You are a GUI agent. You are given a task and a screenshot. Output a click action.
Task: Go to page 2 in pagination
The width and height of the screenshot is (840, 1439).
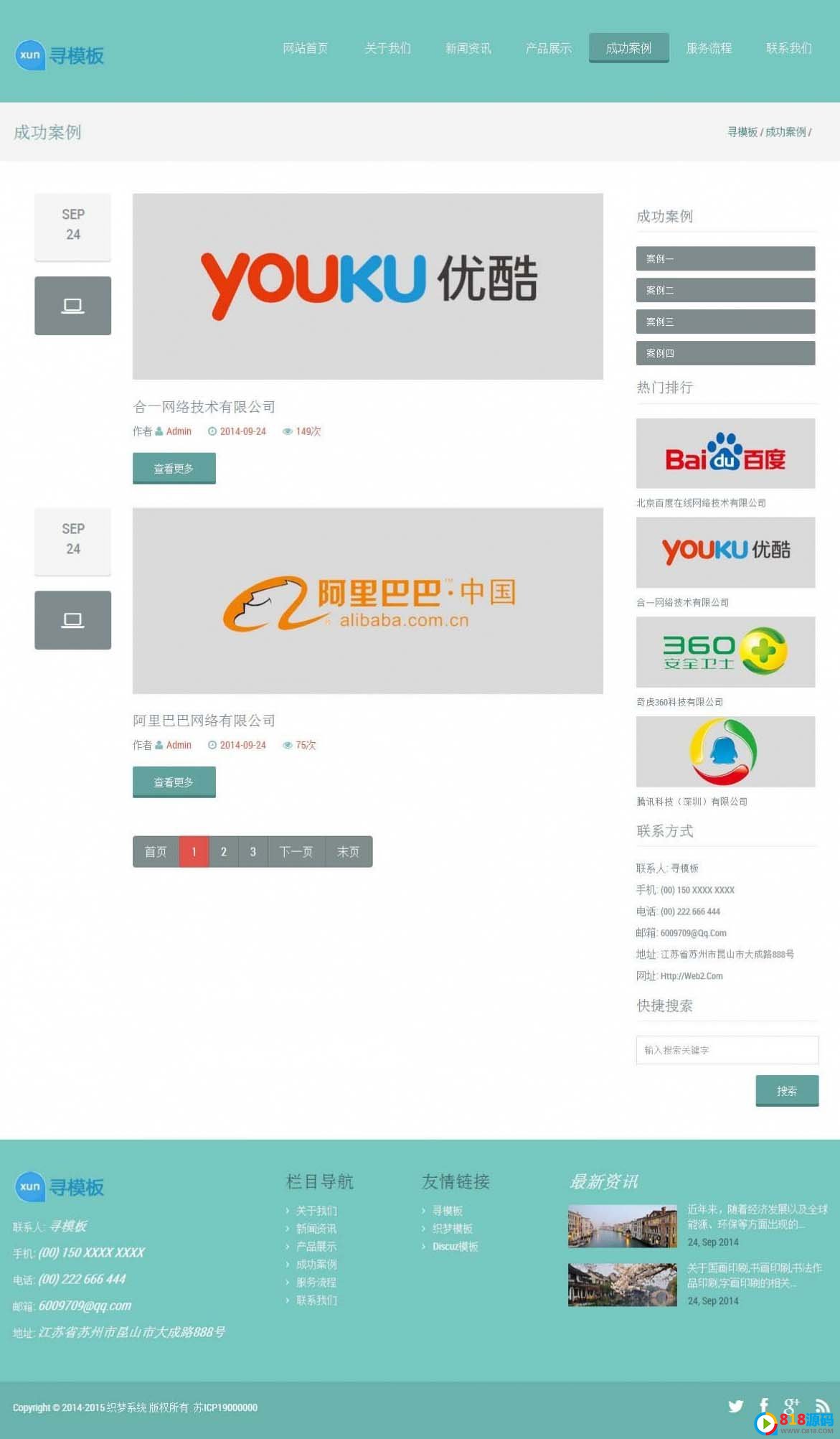point(224,851)
